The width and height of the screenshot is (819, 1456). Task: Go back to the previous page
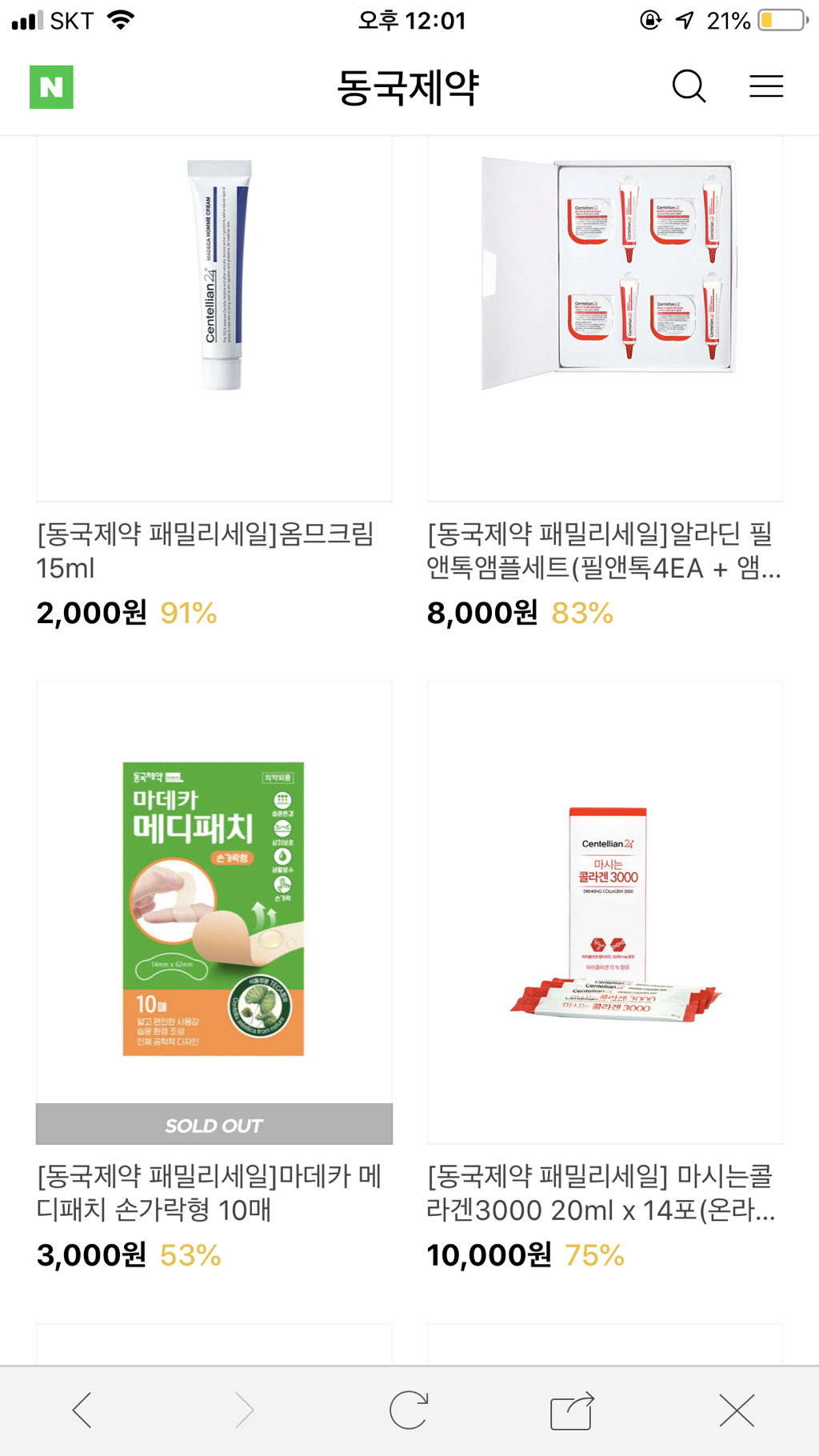point(82,1410)
